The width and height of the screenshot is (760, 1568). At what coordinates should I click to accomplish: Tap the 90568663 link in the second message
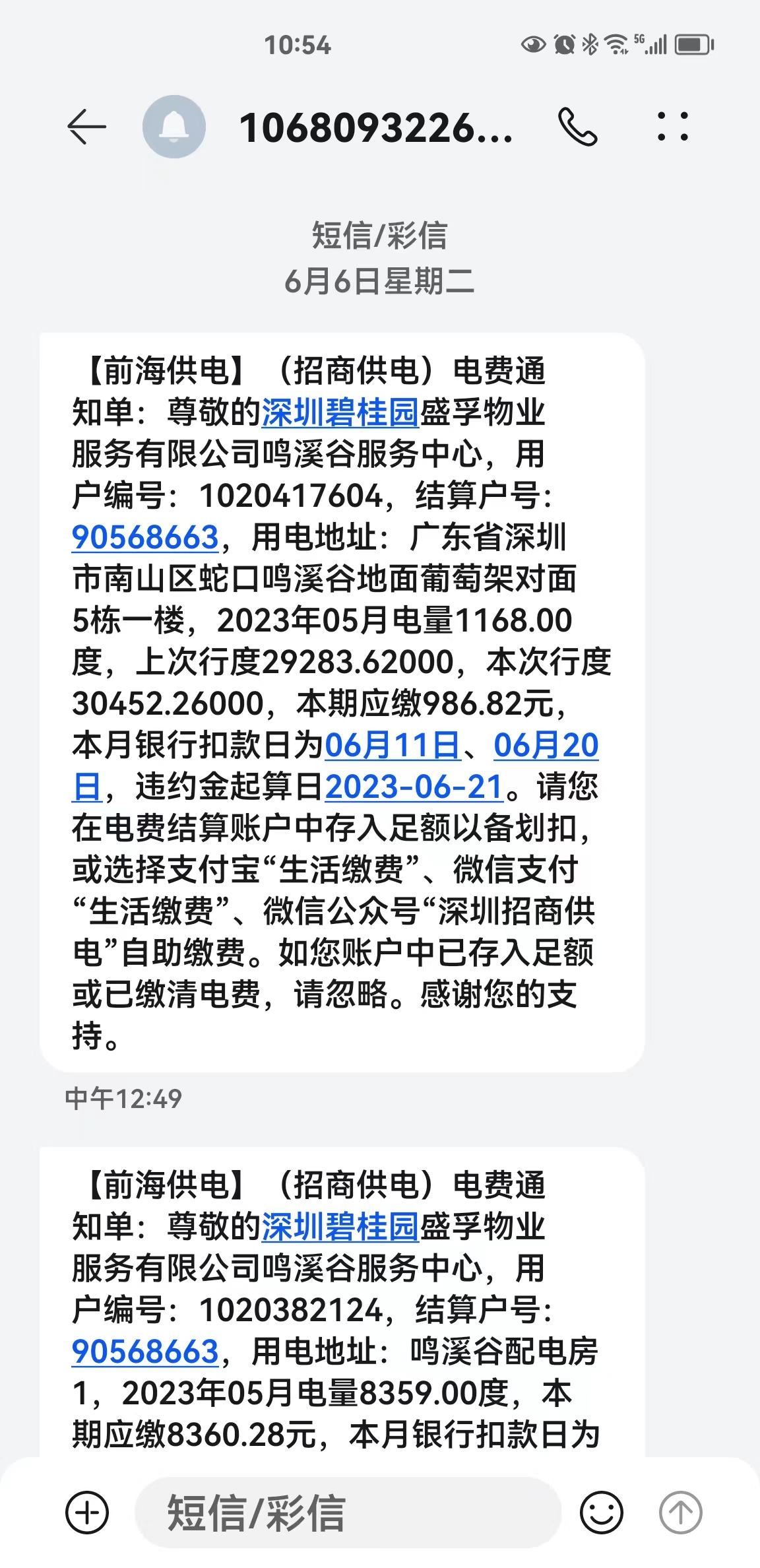[x=145, y=1351]
